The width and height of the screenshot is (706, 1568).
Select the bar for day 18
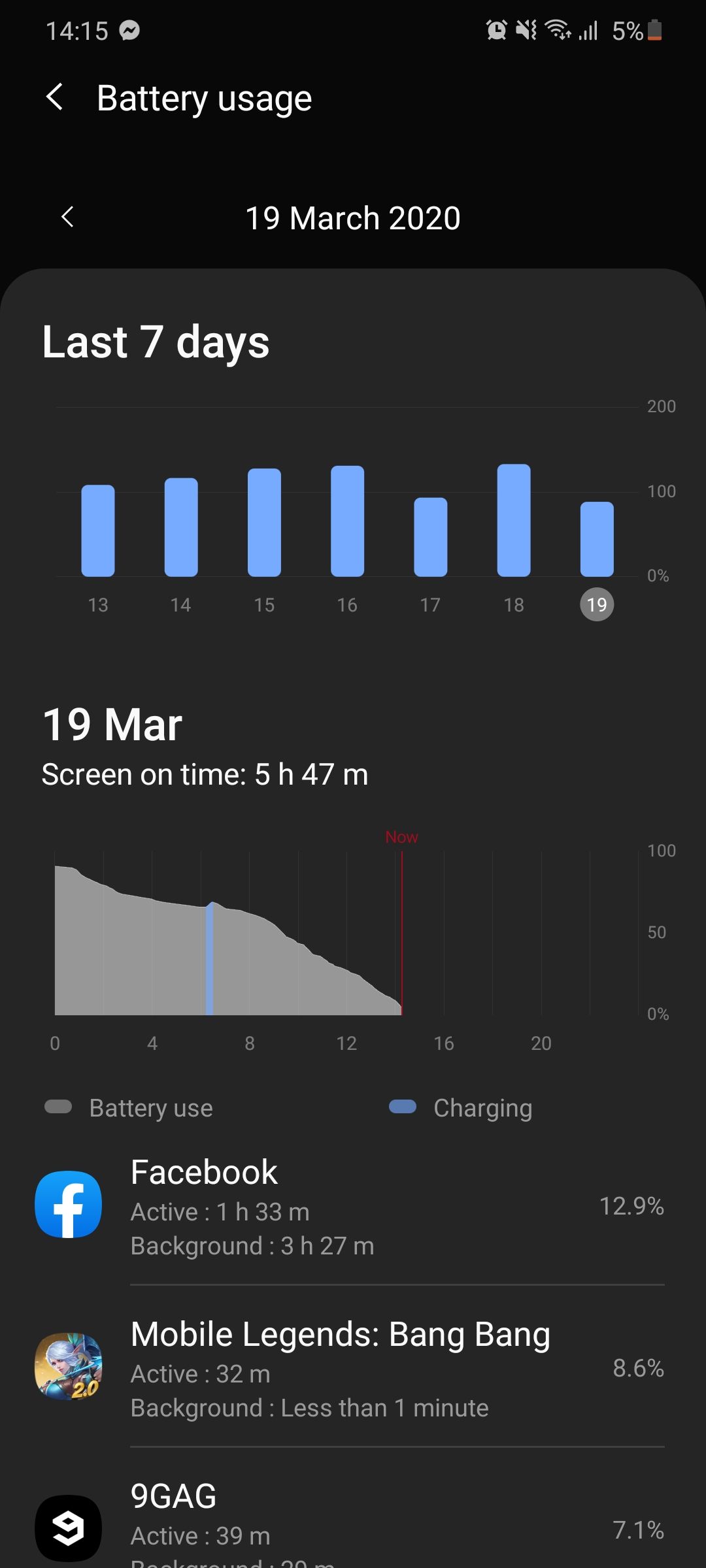514,520
